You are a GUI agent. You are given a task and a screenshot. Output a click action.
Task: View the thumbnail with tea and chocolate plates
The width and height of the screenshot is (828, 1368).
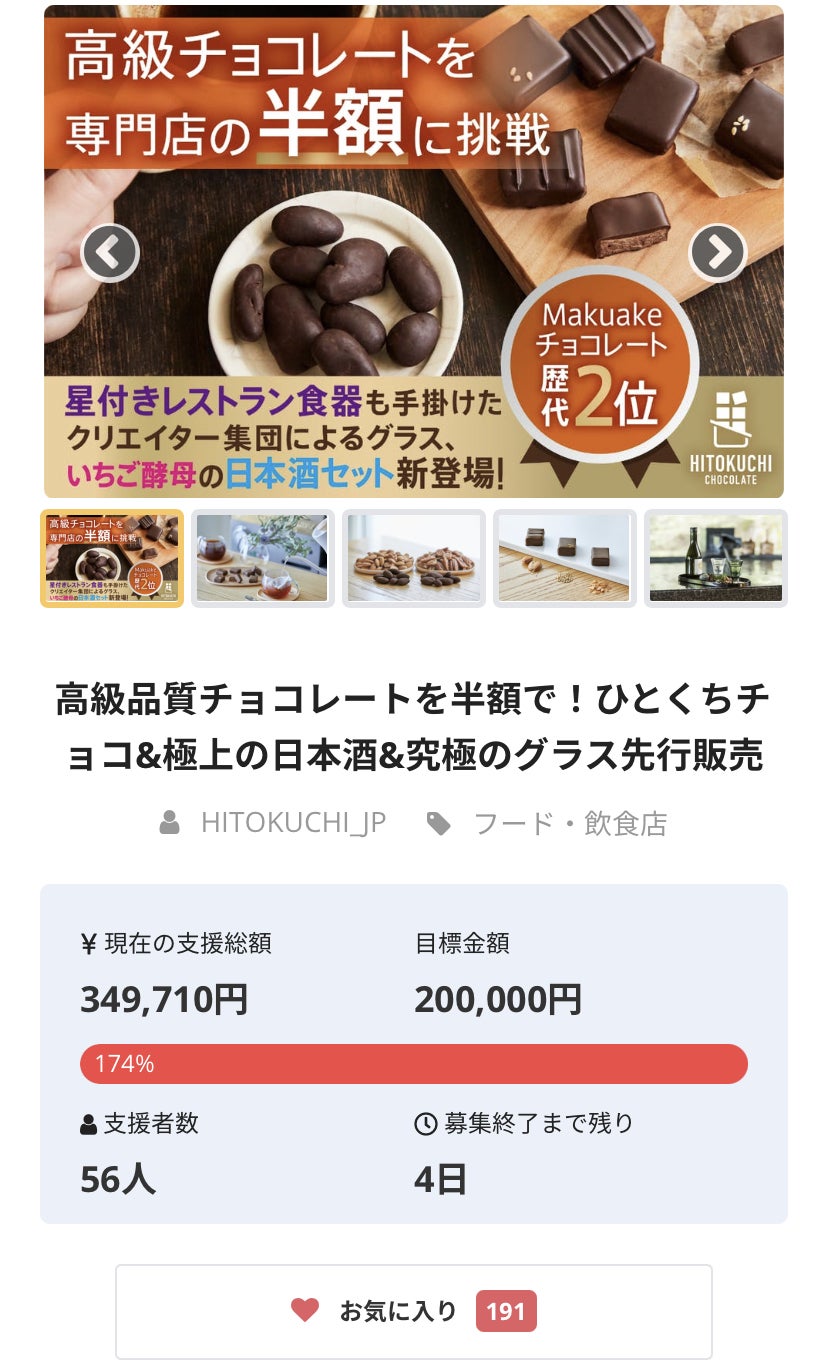[x=262, y=558]
